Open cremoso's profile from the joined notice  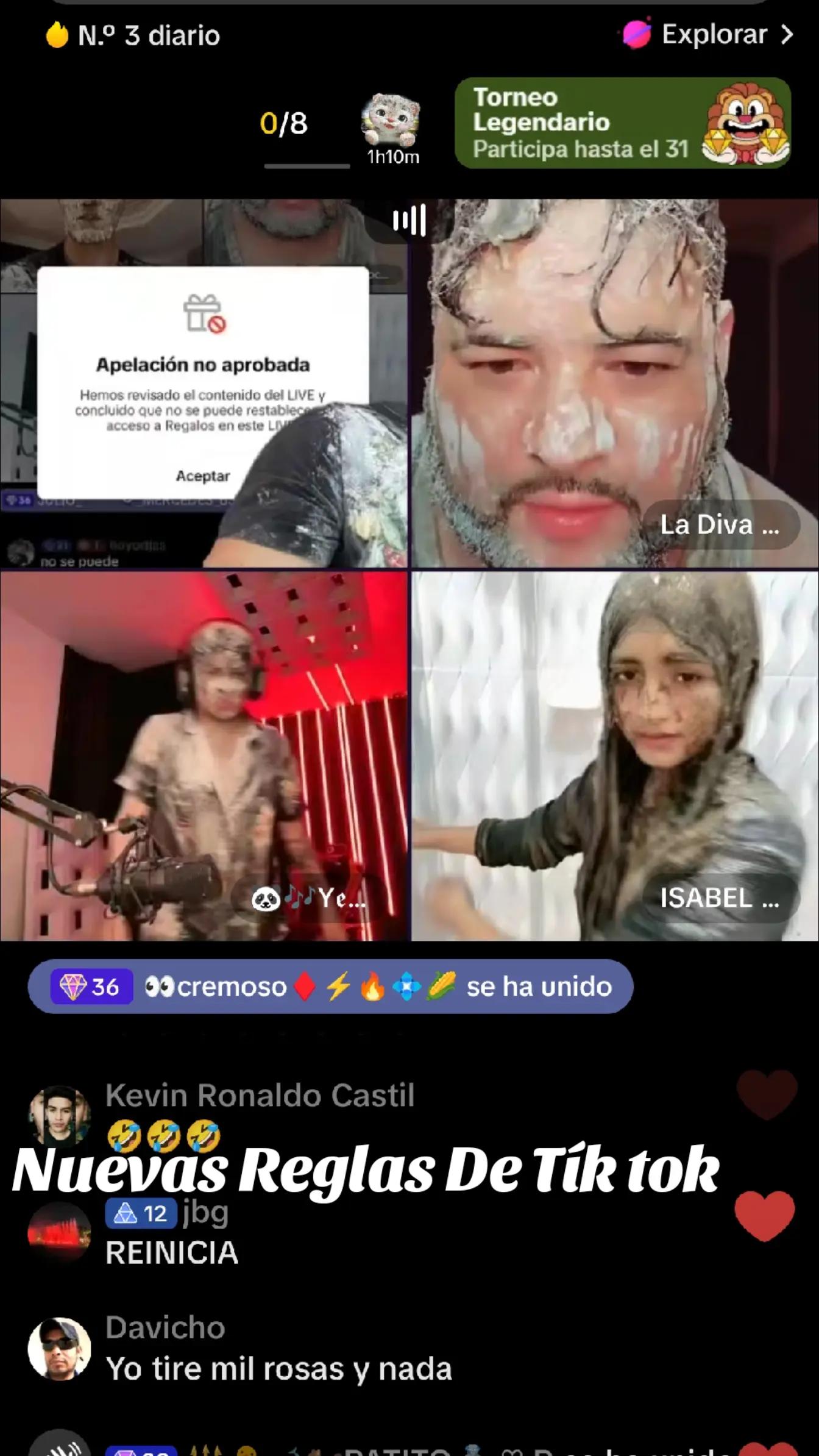click(x=232, y=987)
